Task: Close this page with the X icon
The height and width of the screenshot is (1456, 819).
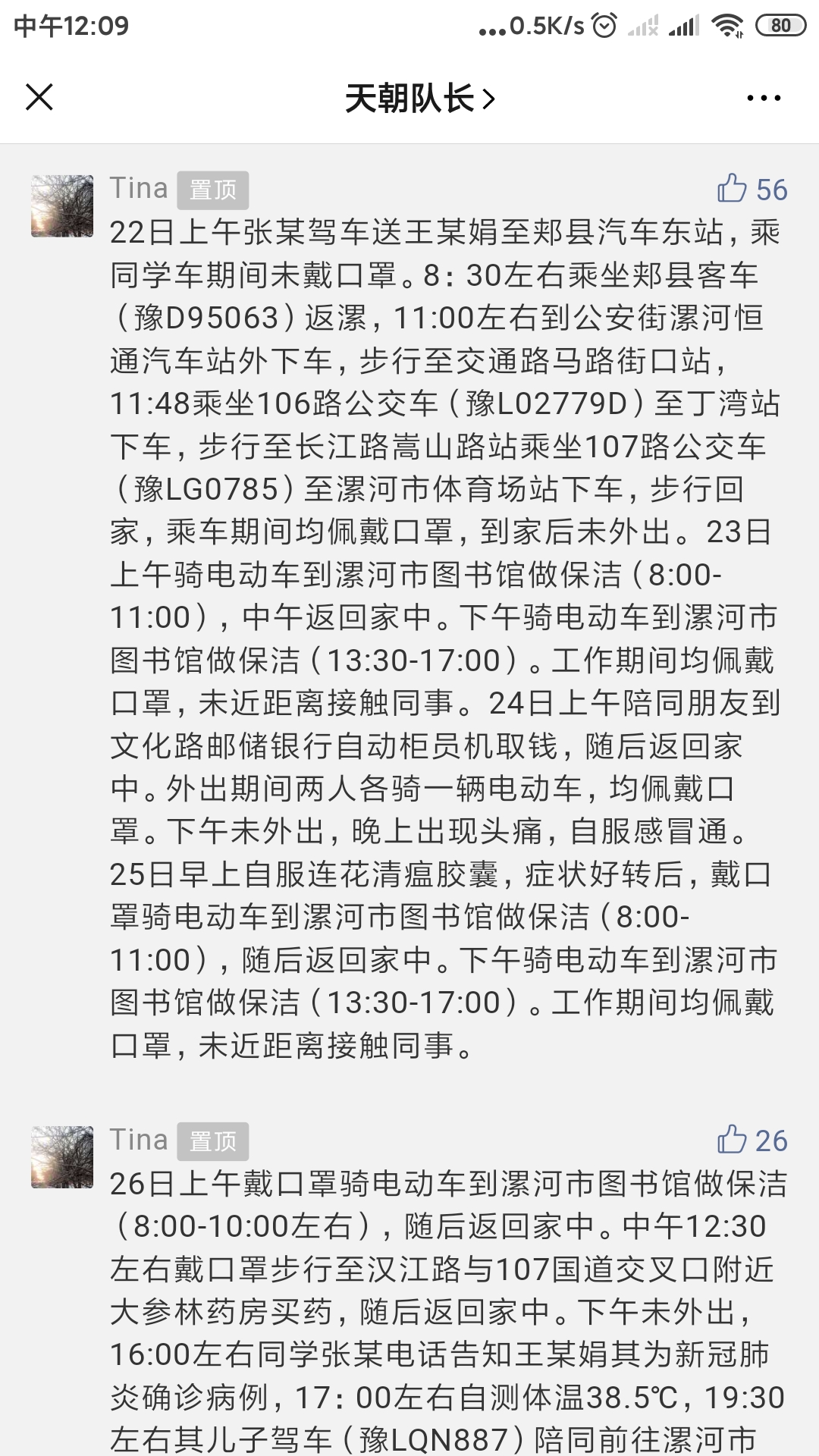Action: tap(39, 98)
